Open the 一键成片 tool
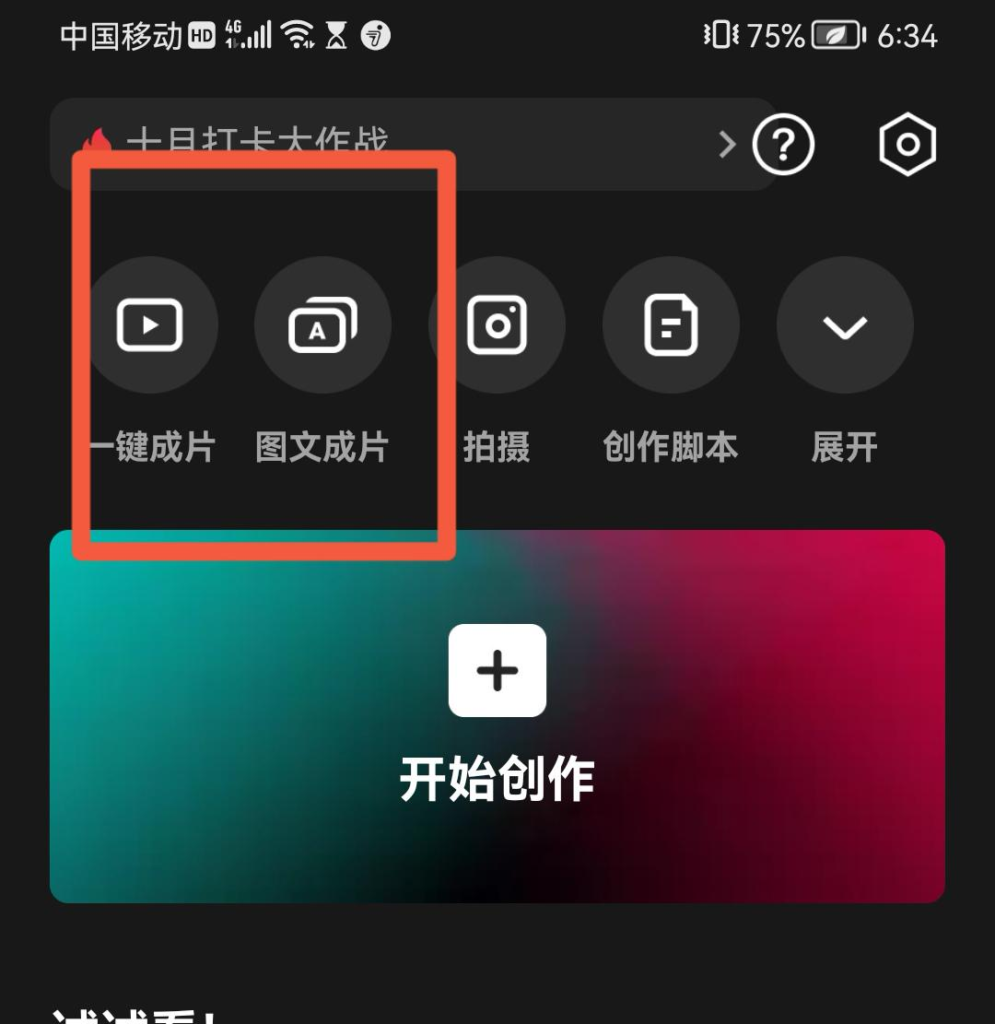 click(152, 323)
